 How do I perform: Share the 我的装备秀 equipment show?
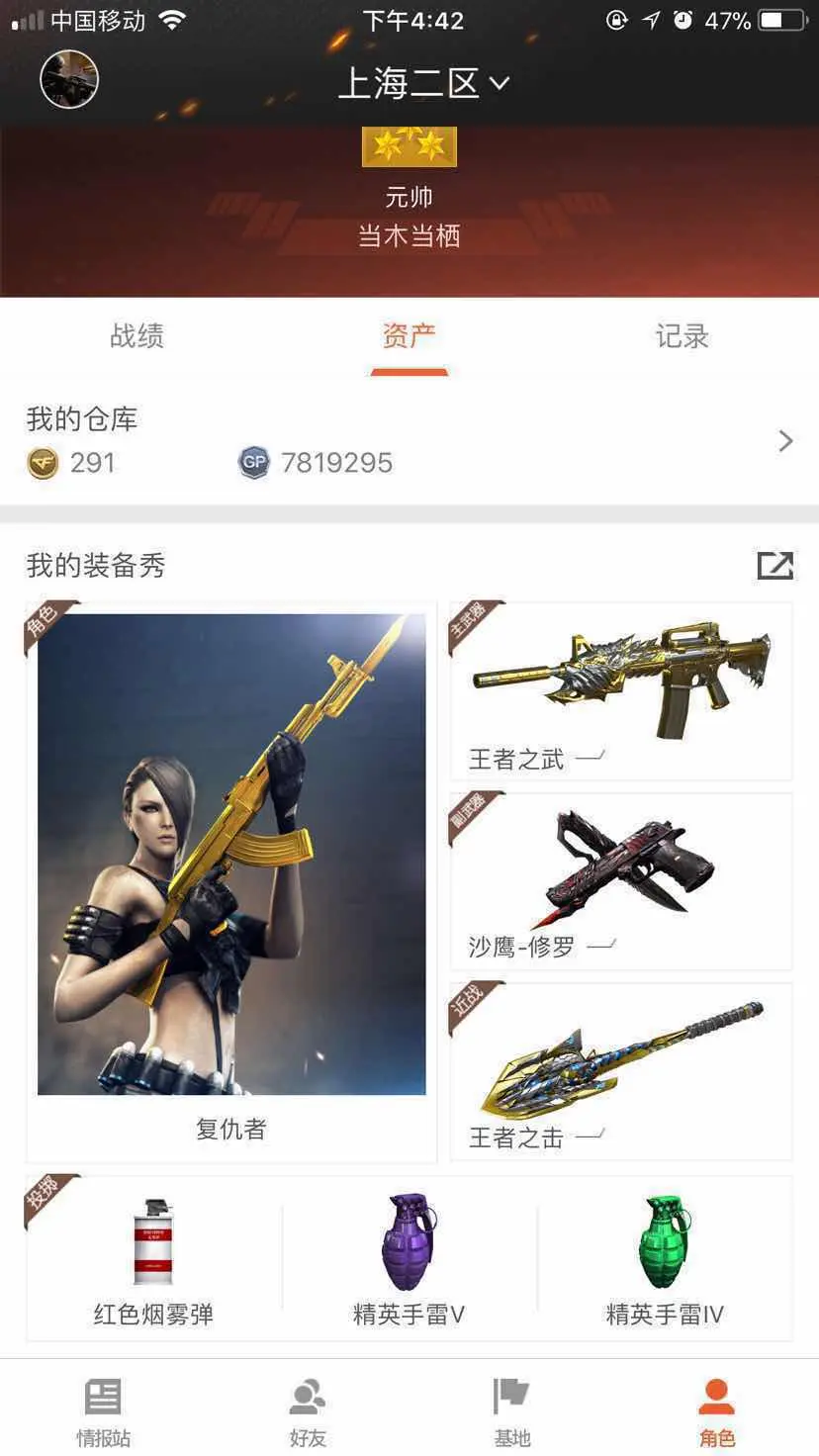[774, 565]
